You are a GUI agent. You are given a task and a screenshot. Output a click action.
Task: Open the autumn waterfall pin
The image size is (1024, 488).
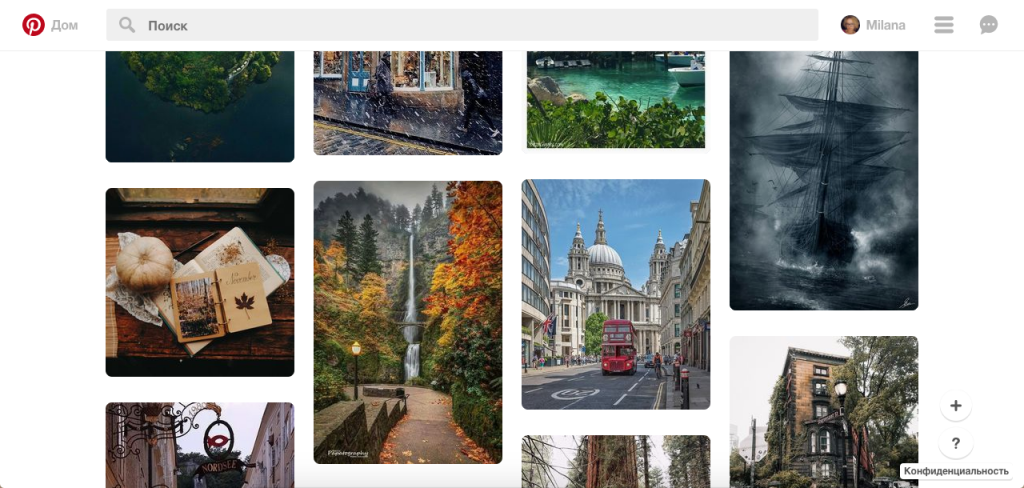click(408, 322)
